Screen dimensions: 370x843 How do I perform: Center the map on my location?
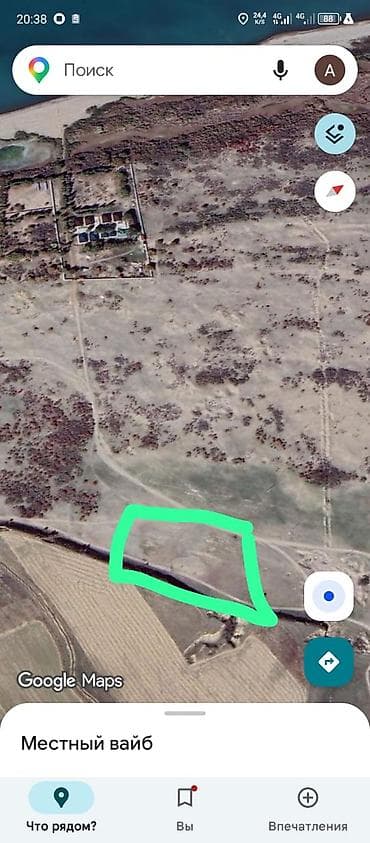(x=329, y=596)
